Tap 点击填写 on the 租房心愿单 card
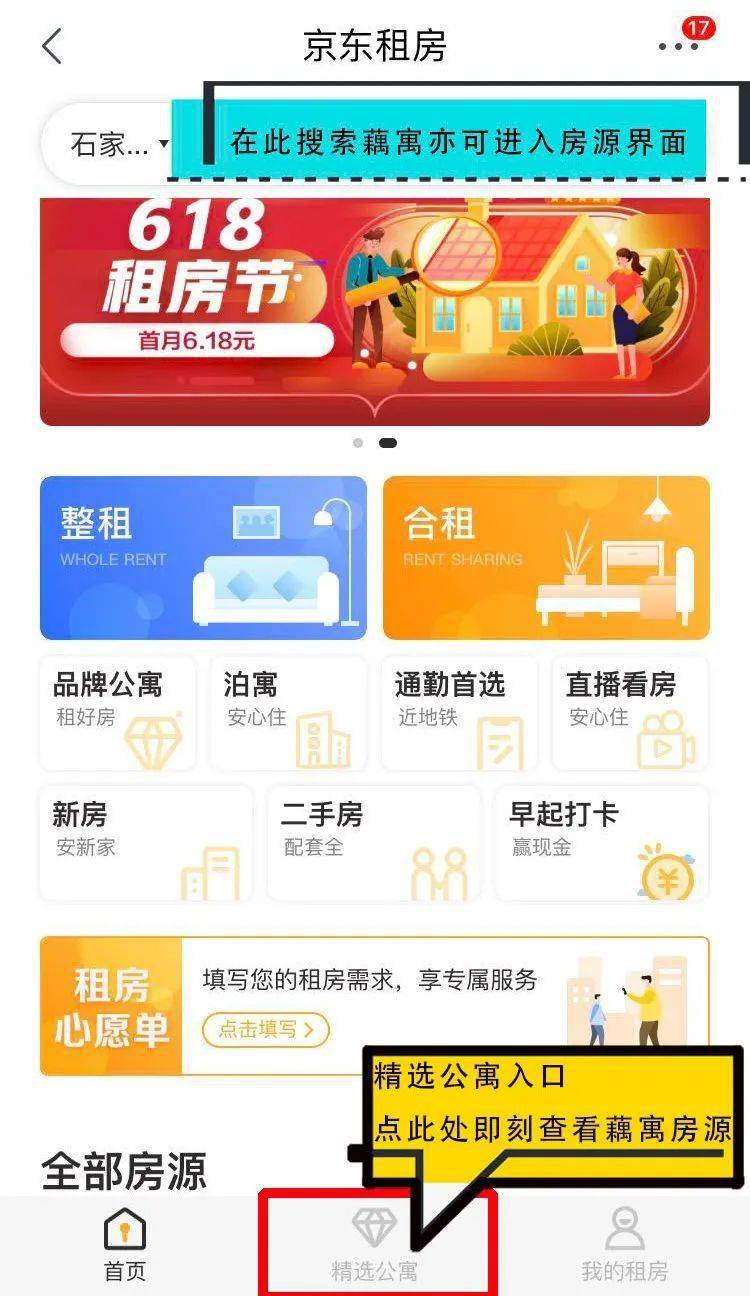 tap(265, 1029)
